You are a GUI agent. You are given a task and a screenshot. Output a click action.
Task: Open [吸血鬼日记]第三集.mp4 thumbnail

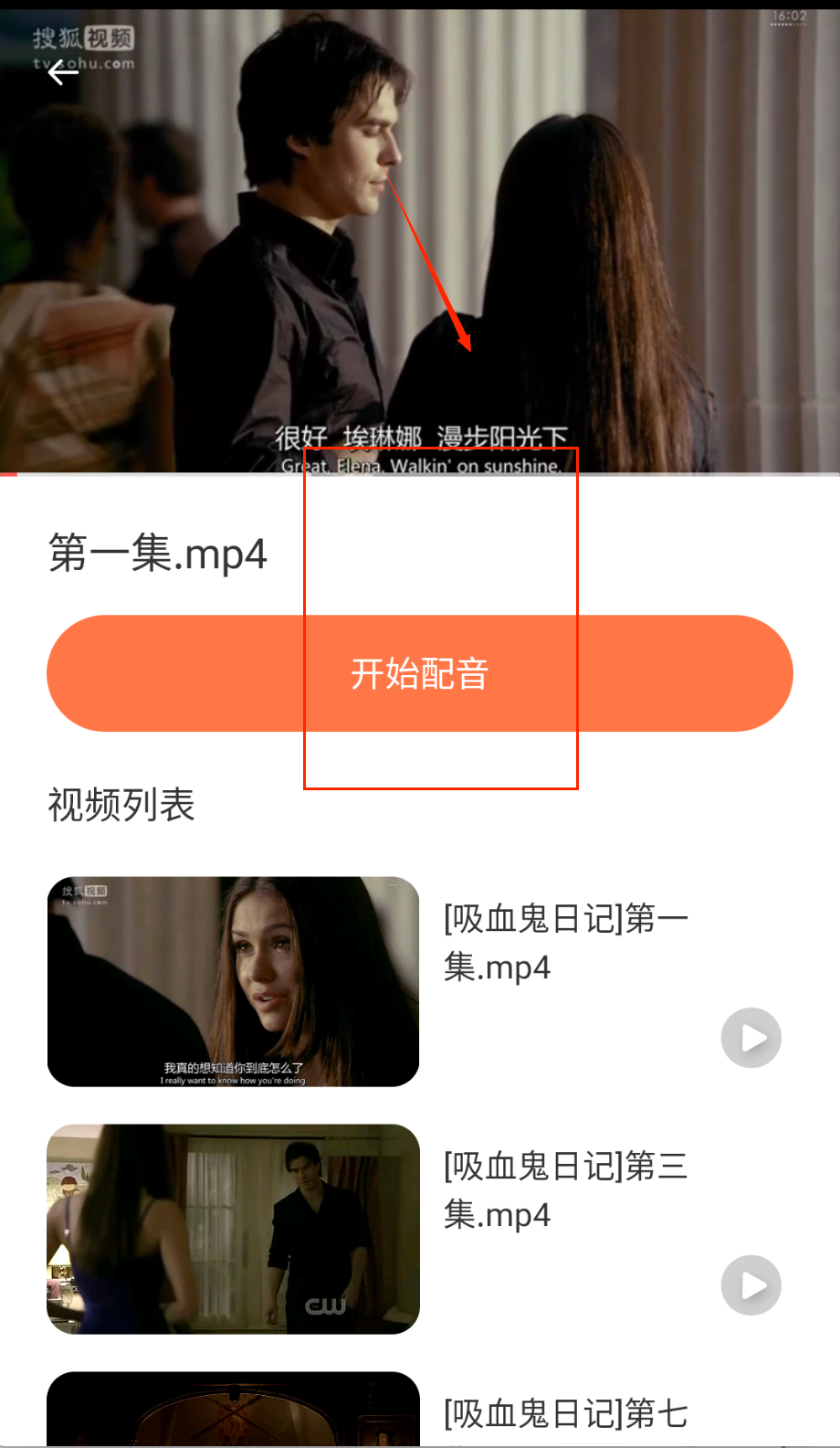coord(233,1229)
